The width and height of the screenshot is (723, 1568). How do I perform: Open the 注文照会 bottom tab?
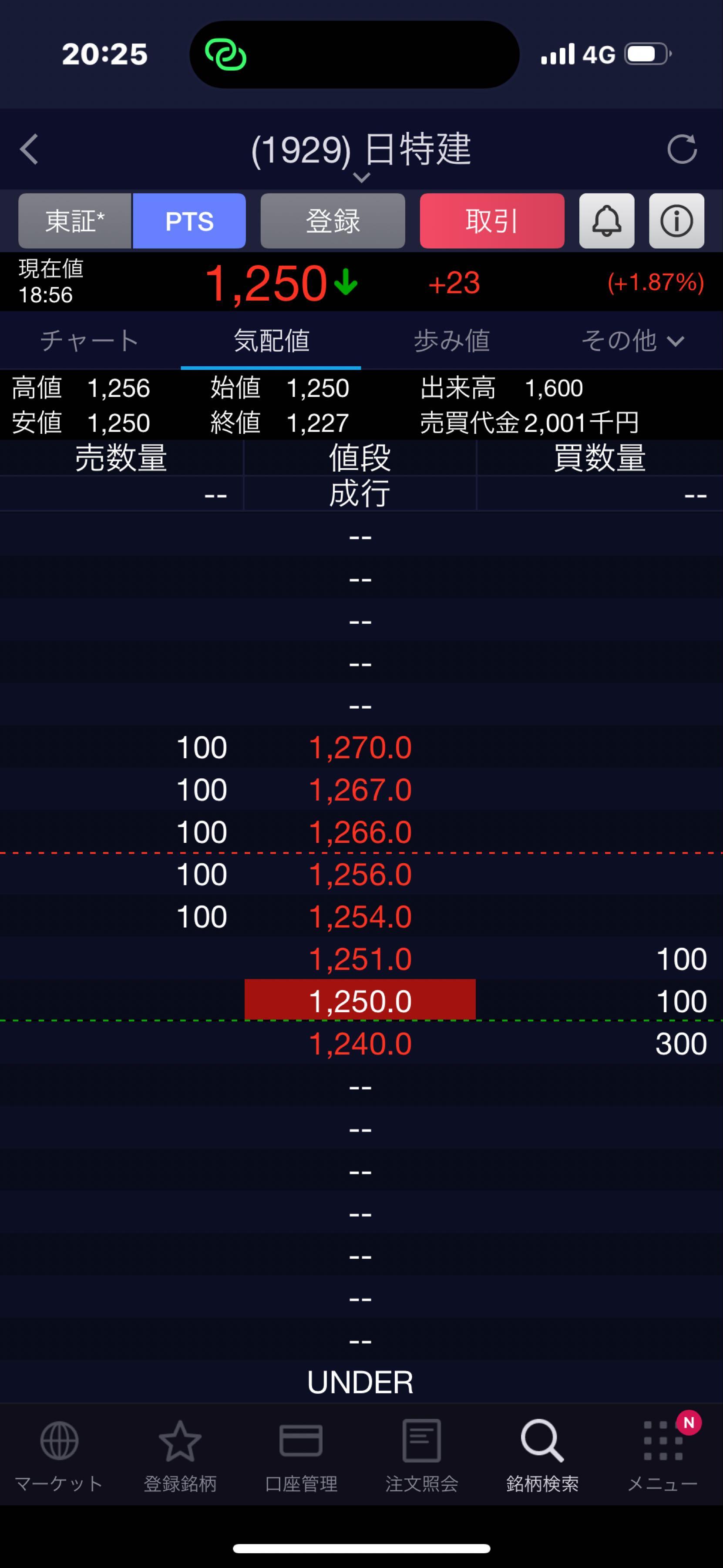[421, 1456]
